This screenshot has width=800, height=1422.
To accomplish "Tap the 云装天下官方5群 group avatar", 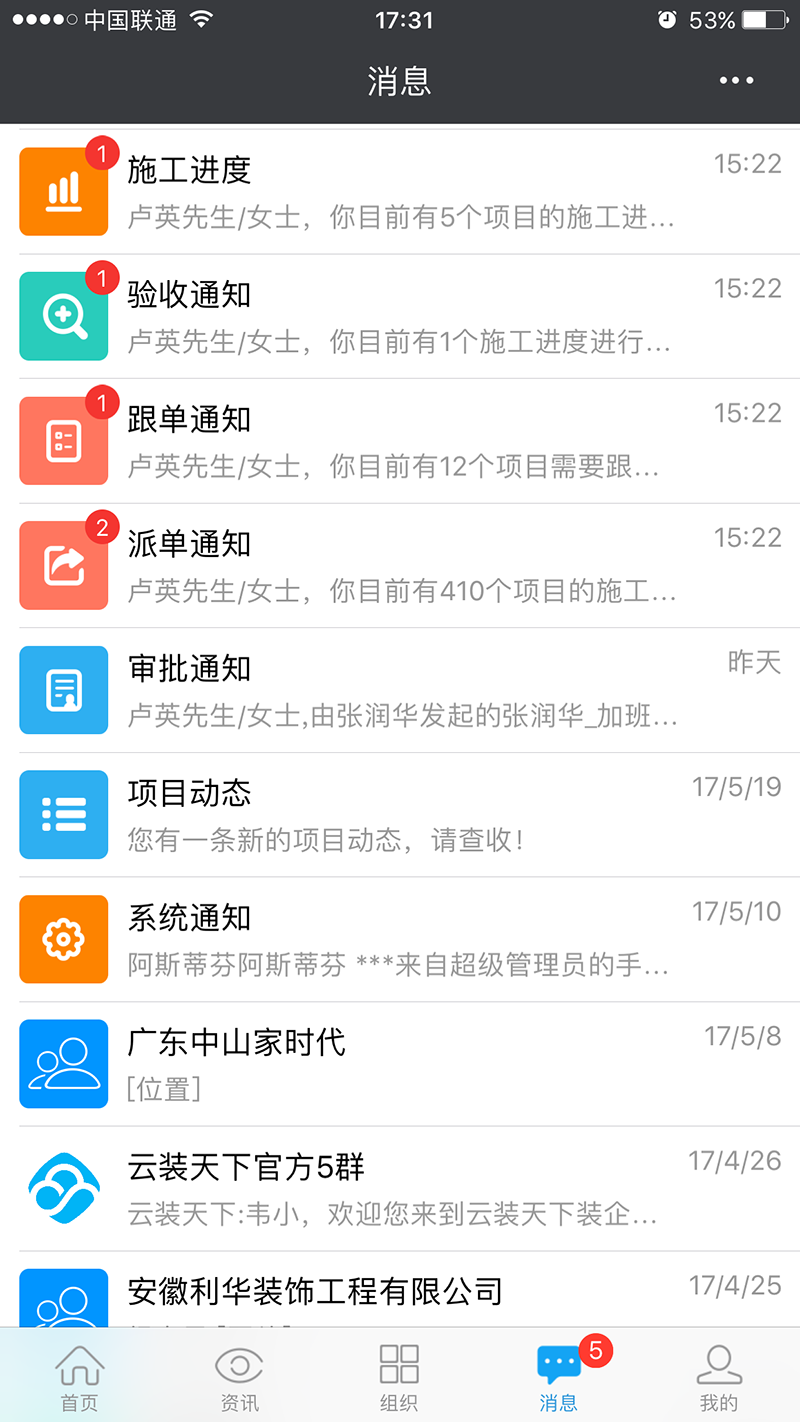I will tap(63, 1189).
